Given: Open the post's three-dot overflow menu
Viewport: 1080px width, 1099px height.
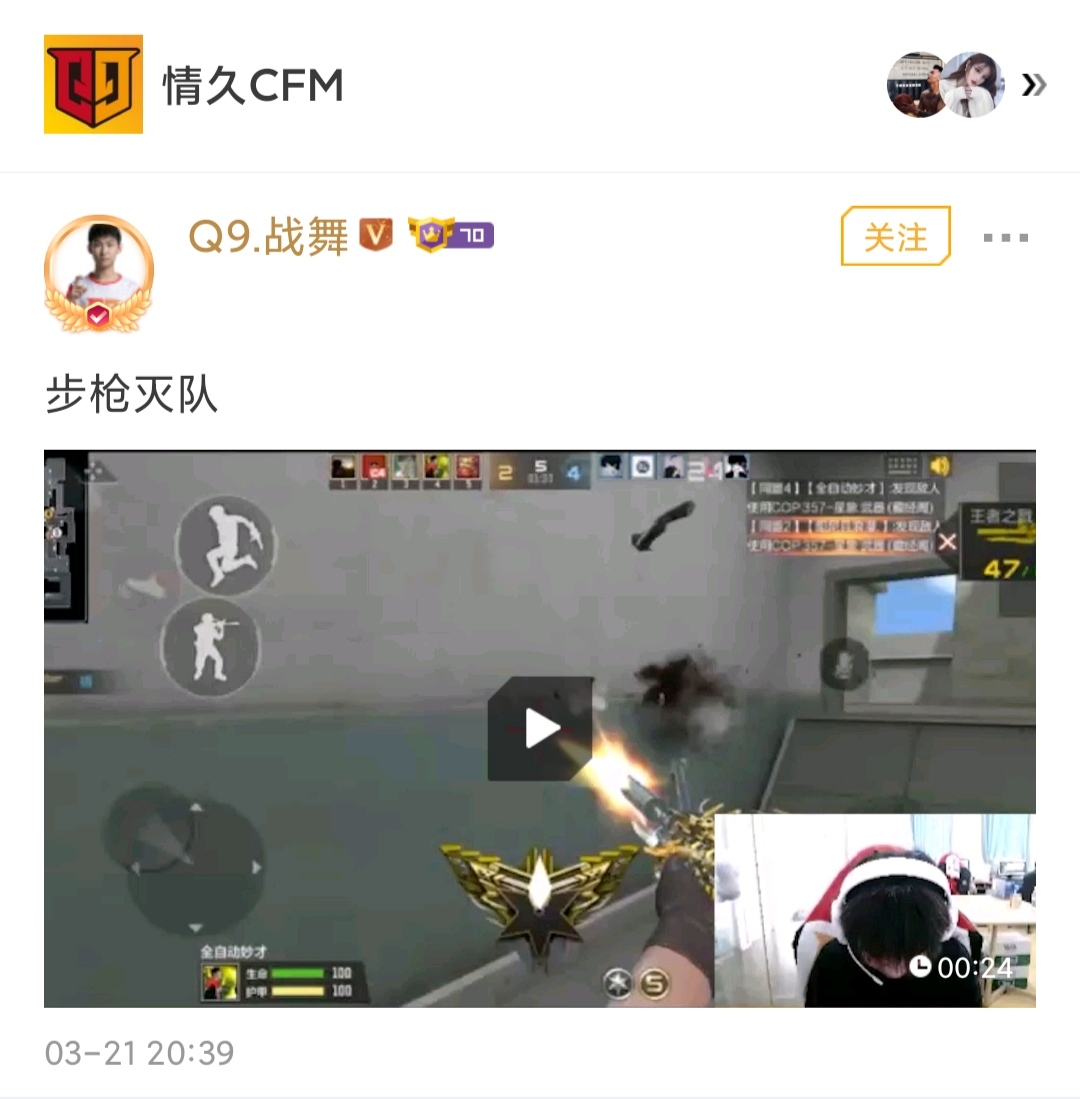Looking at the screenshot, I should (1005, 238).
